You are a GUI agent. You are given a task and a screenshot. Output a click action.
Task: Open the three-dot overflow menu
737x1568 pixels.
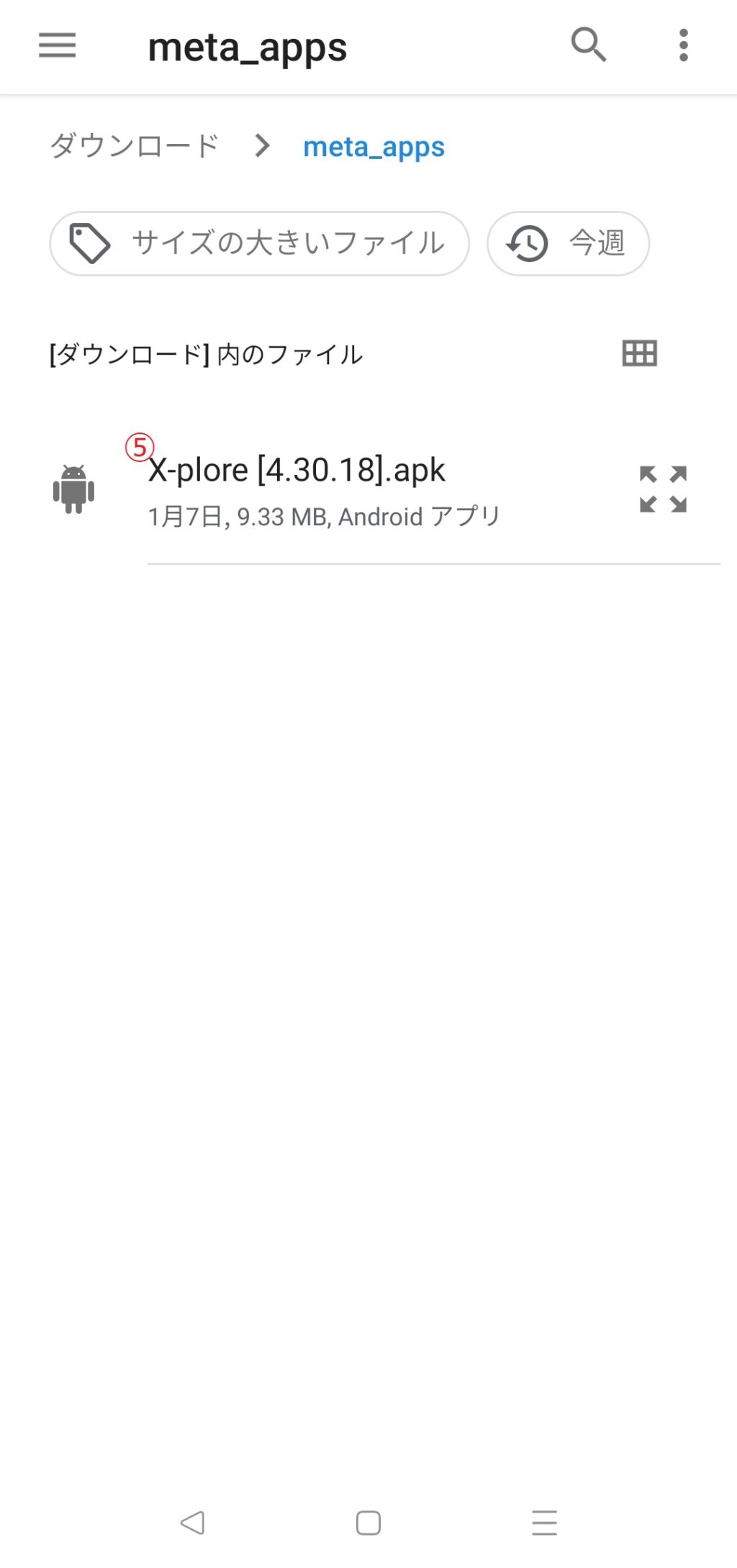684,45
